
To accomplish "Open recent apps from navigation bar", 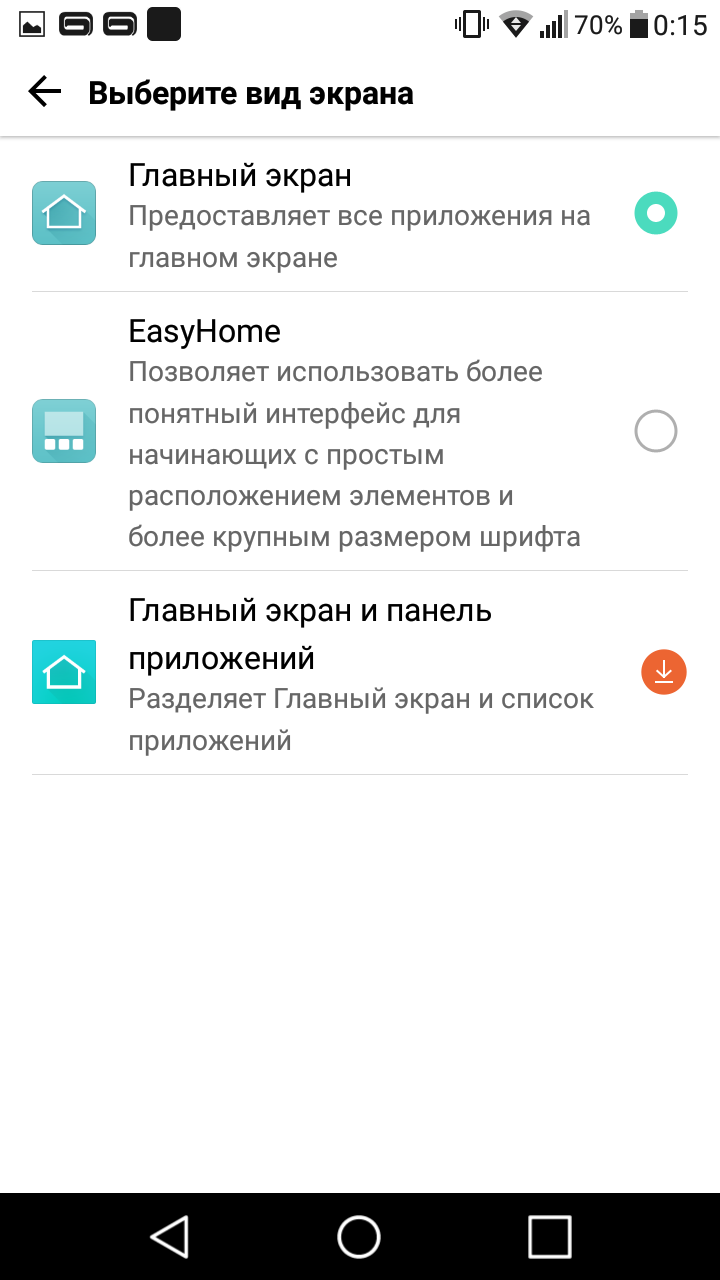I will (x=549, y=1236).
